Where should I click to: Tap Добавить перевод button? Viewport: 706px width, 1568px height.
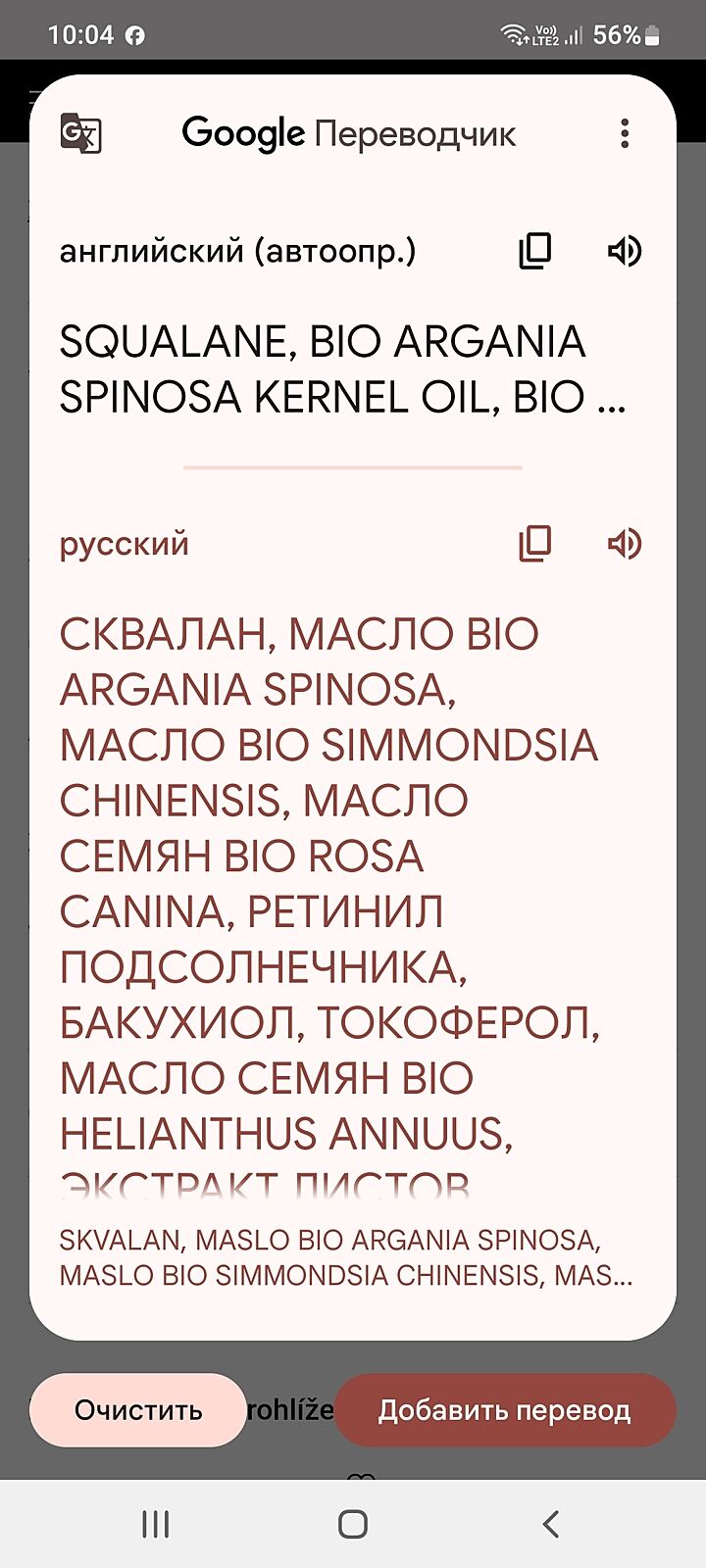[x=504, y=1410]
